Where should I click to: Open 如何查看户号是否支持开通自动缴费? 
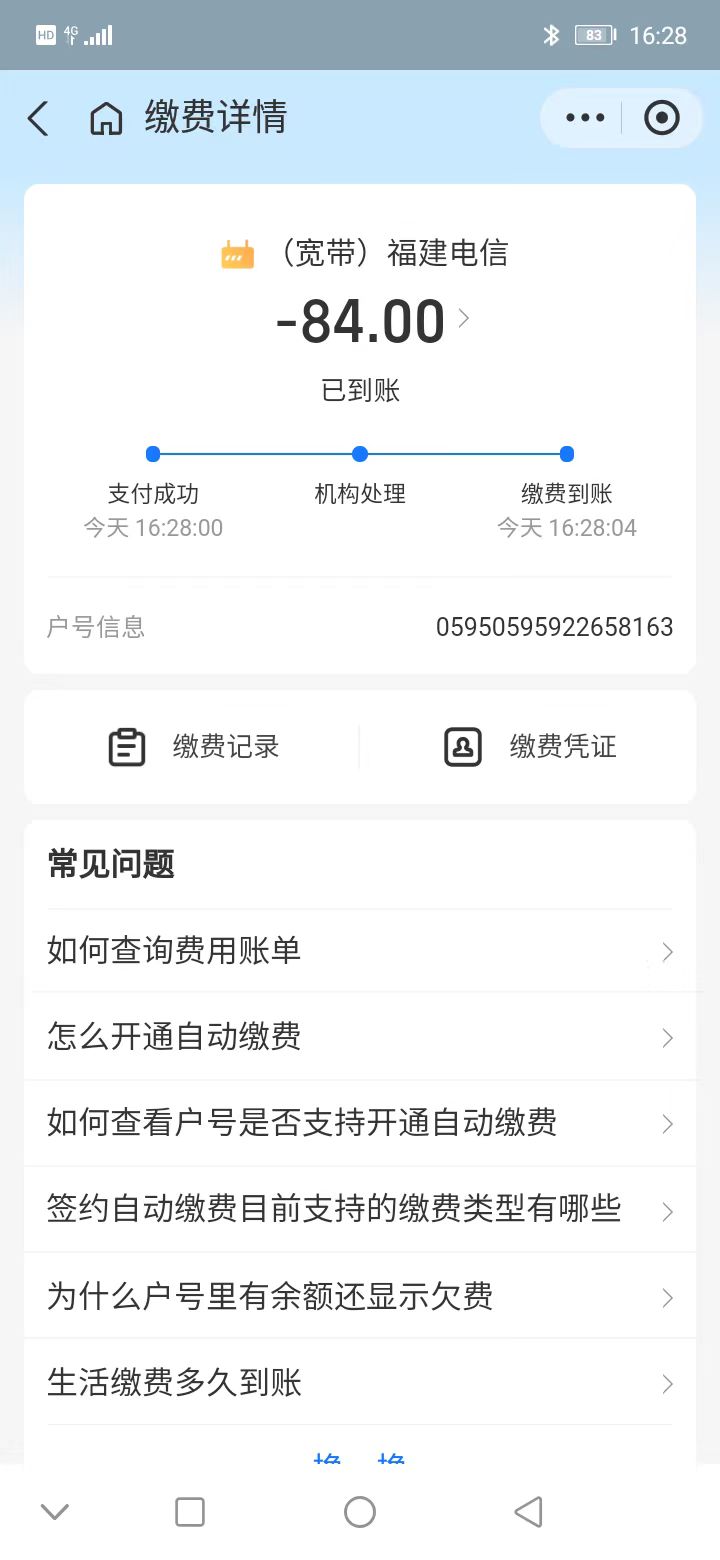click(360, 1123)
